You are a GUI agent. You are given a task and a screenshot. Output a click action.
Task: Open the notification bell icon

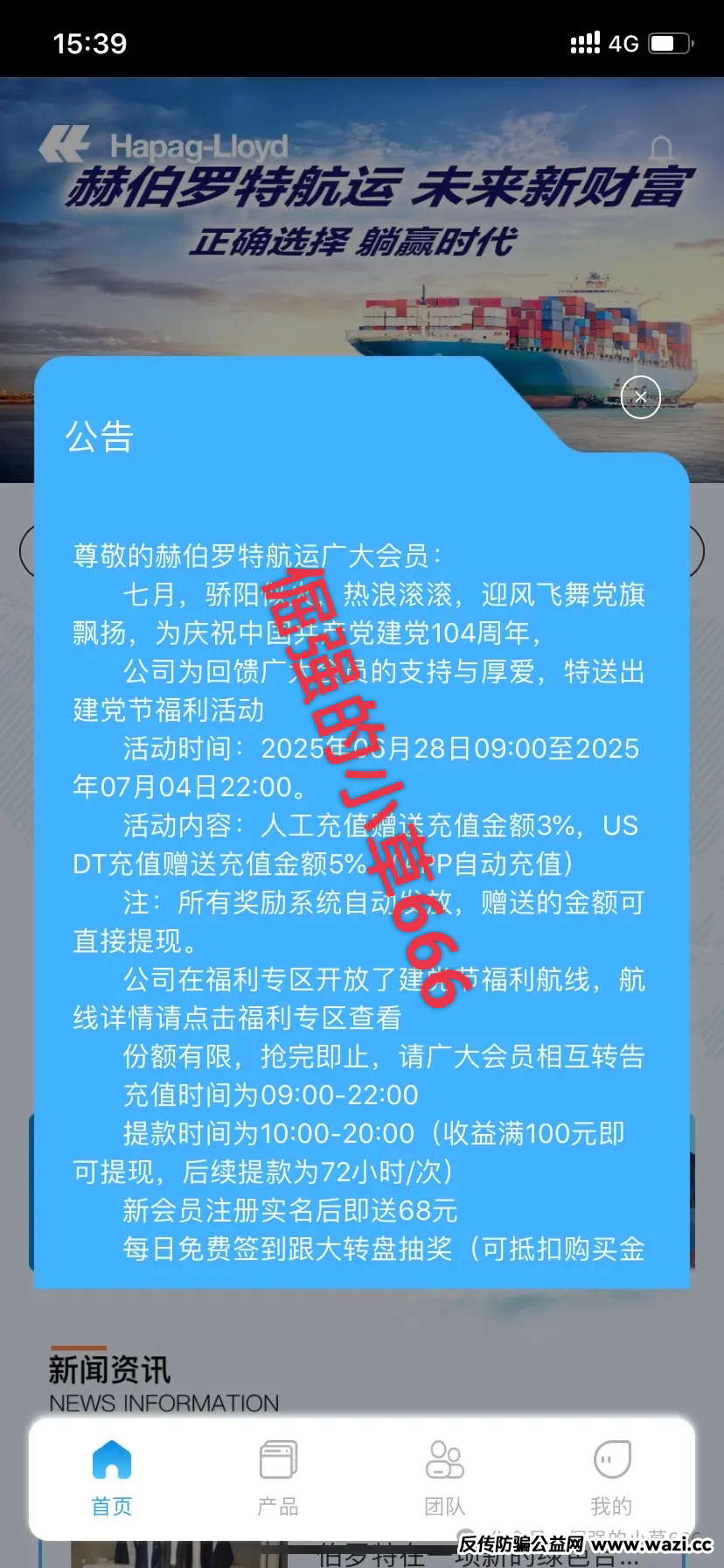pyautogui.click(x=662, y=147)
